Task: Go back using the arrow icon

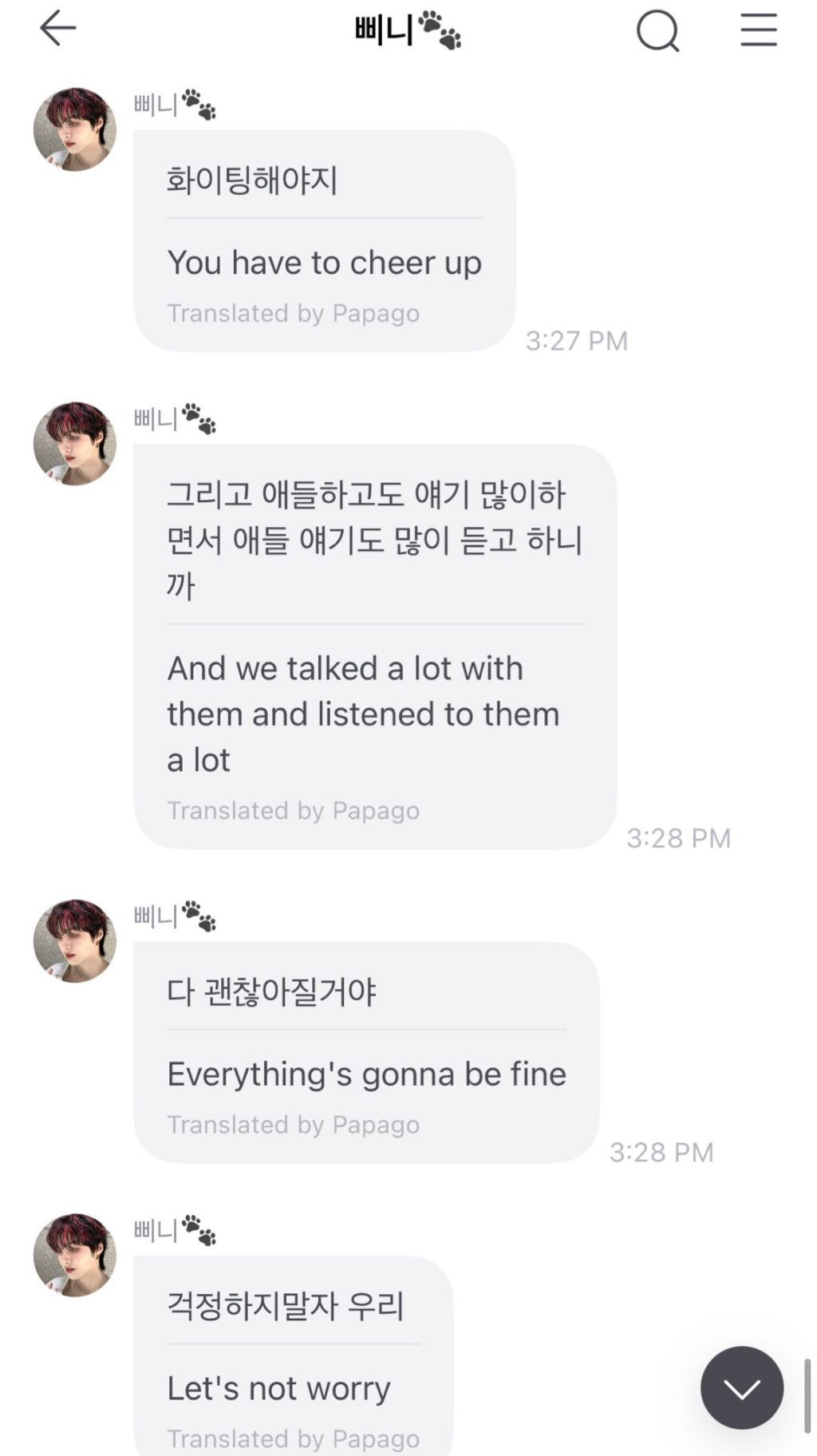Action: click(x=58, y=29)
